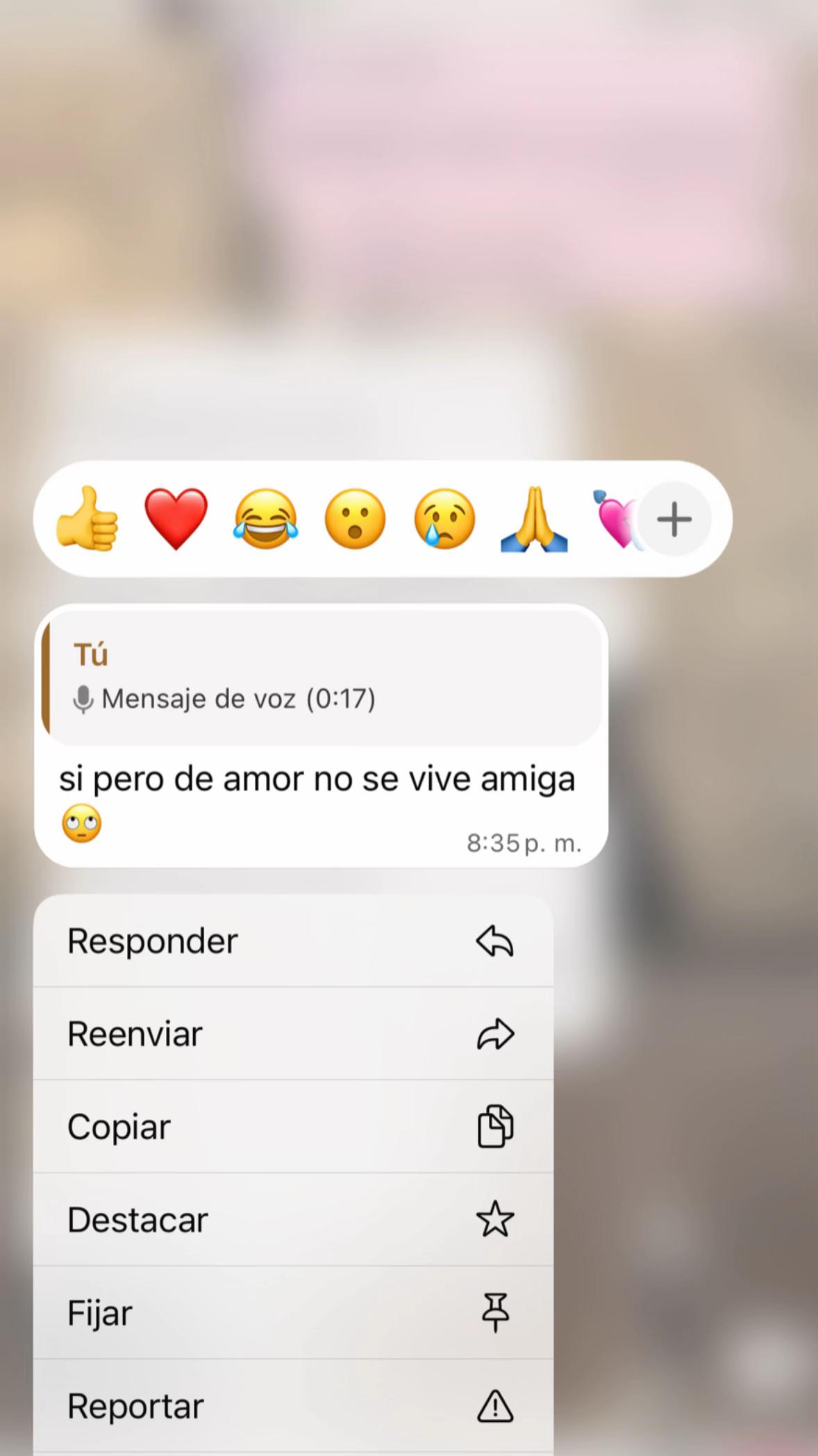This screenshot has height=1456, width=818.
Task: Copy the message text with Copiar
Action: click(293, 1127)
